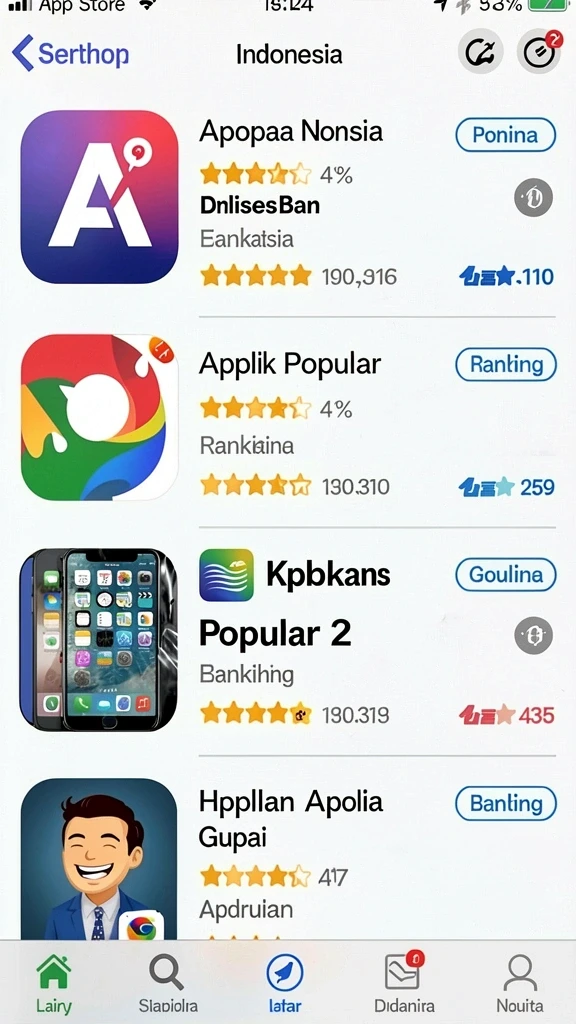Select the Iatar tab
The height and width of the screenshot is (1024, 576).
point(285,984)
